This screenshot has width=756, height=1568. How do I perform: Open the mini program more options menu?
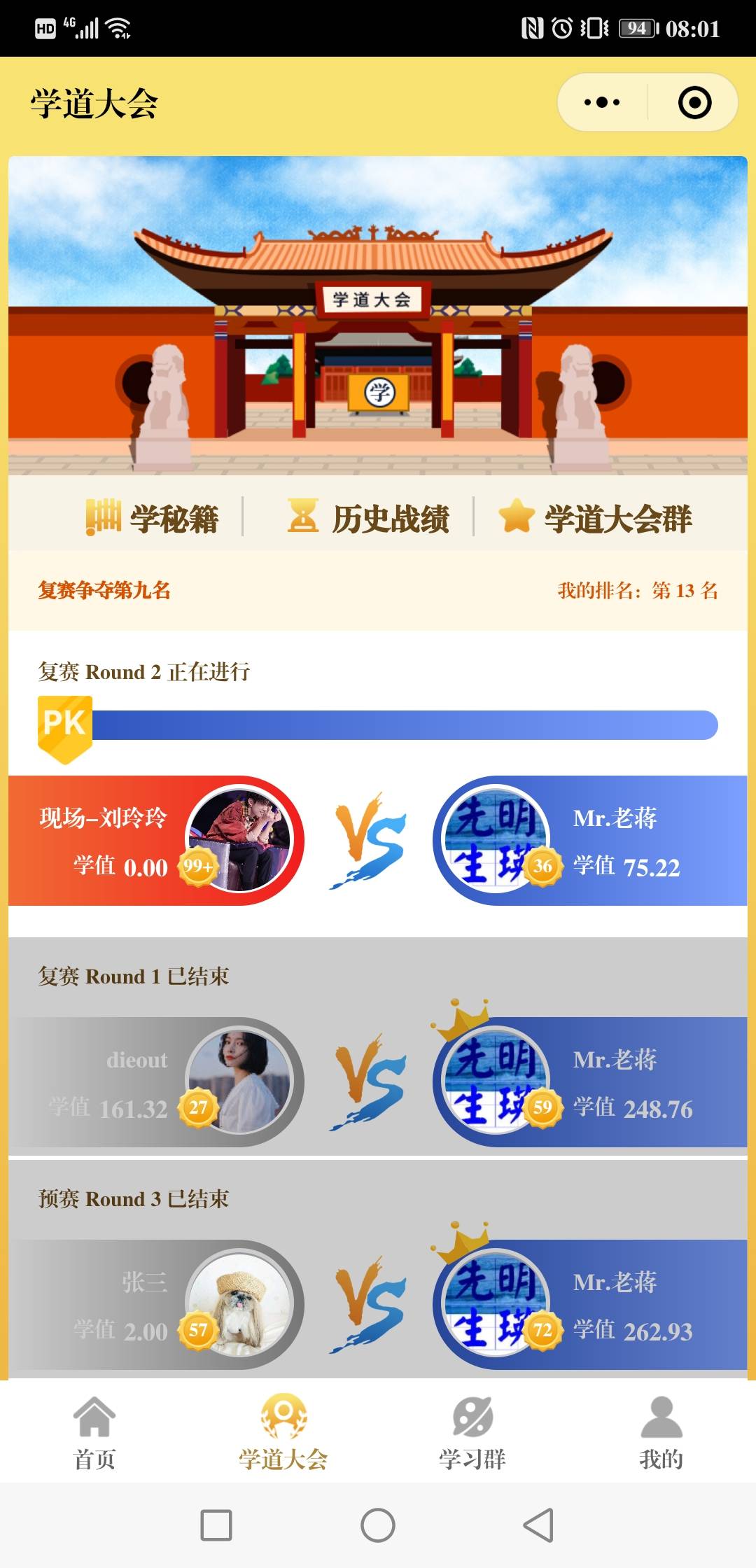[602, 103]
